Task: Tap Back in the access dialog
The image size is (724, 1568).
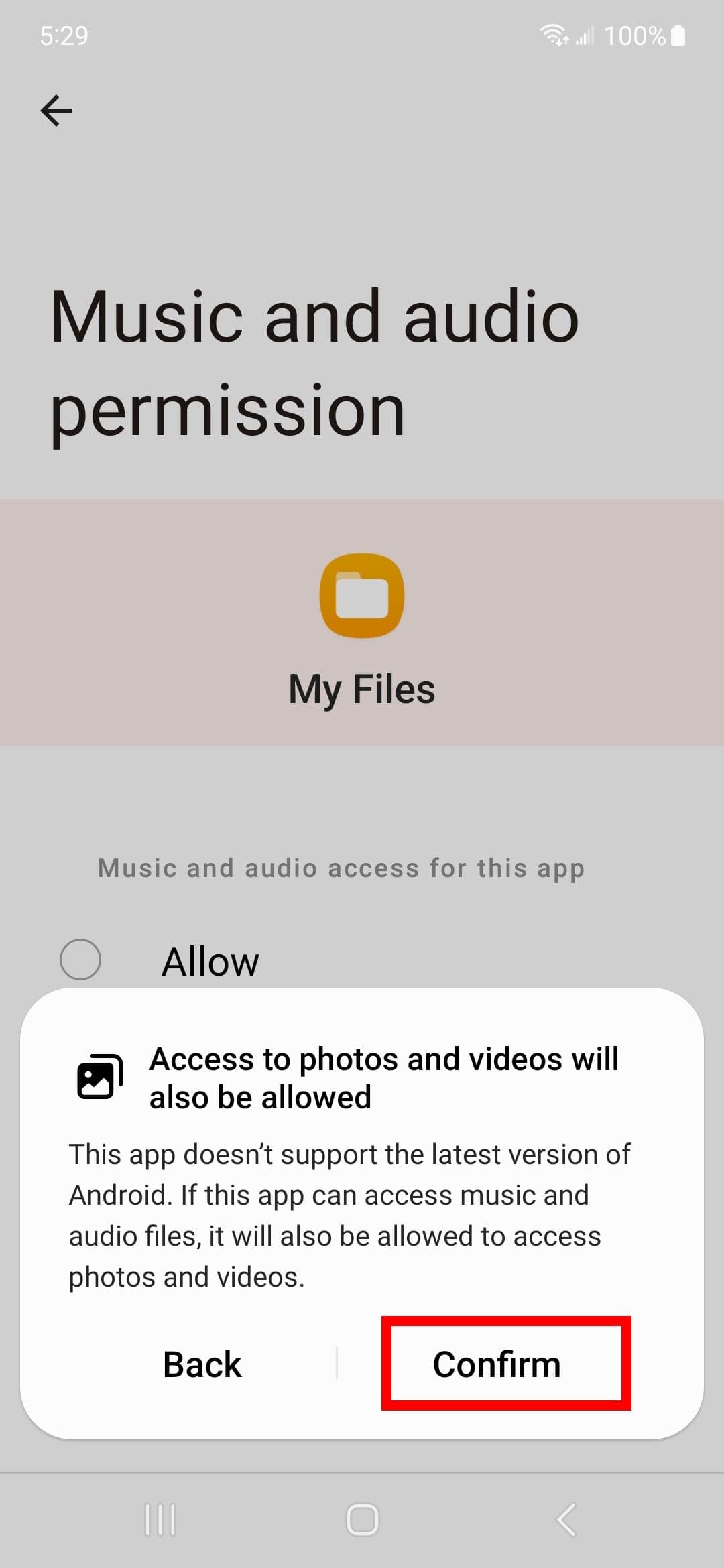Action: [x=202, y=1364]
